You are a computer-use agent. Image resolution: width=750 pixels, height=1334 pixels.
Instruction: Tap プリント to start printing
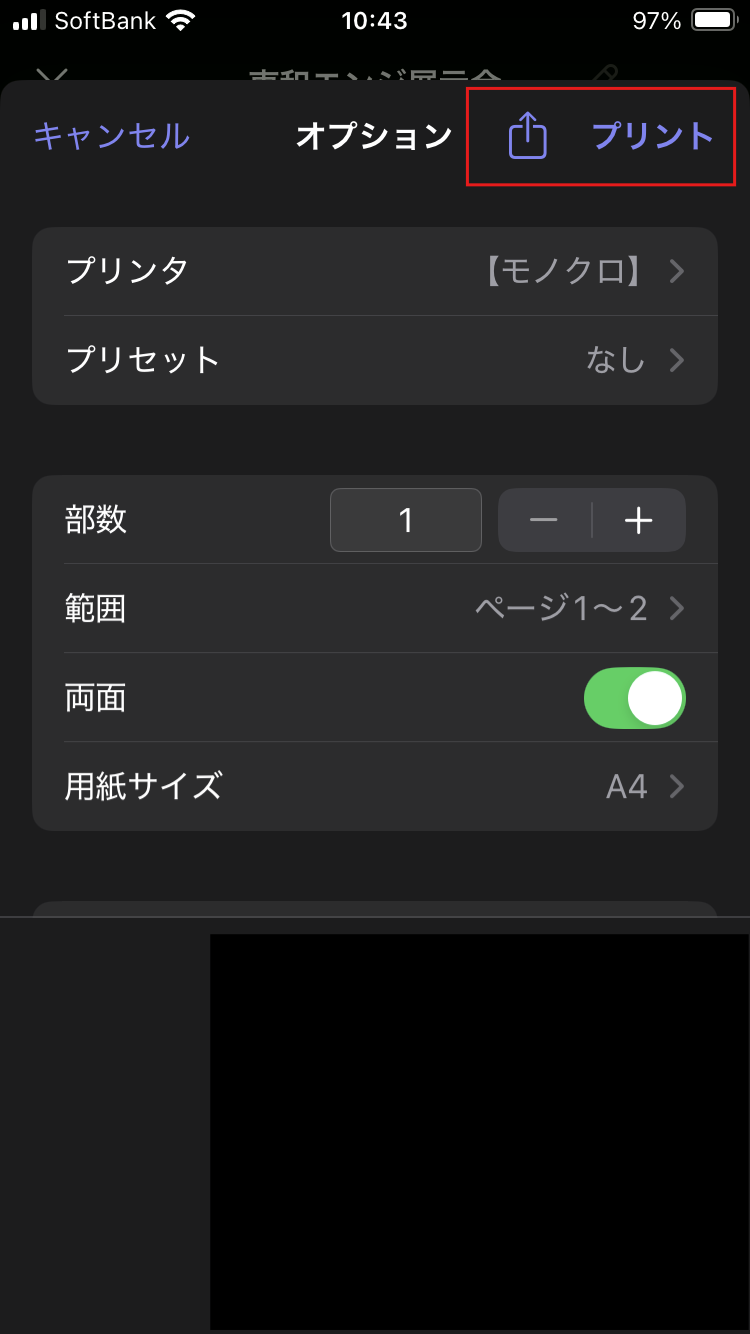653,136
